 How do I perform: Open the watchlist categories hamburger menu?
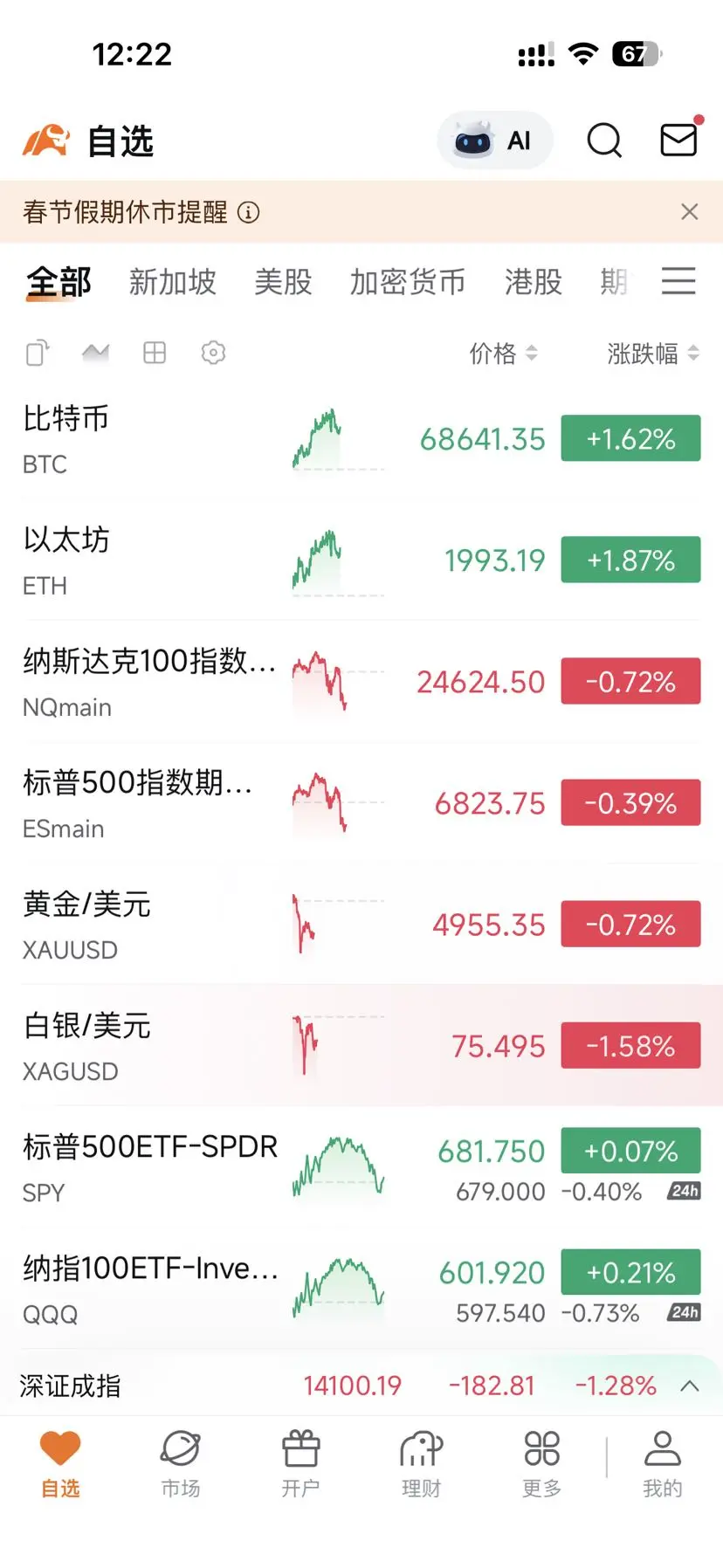[x=678, y=281]
